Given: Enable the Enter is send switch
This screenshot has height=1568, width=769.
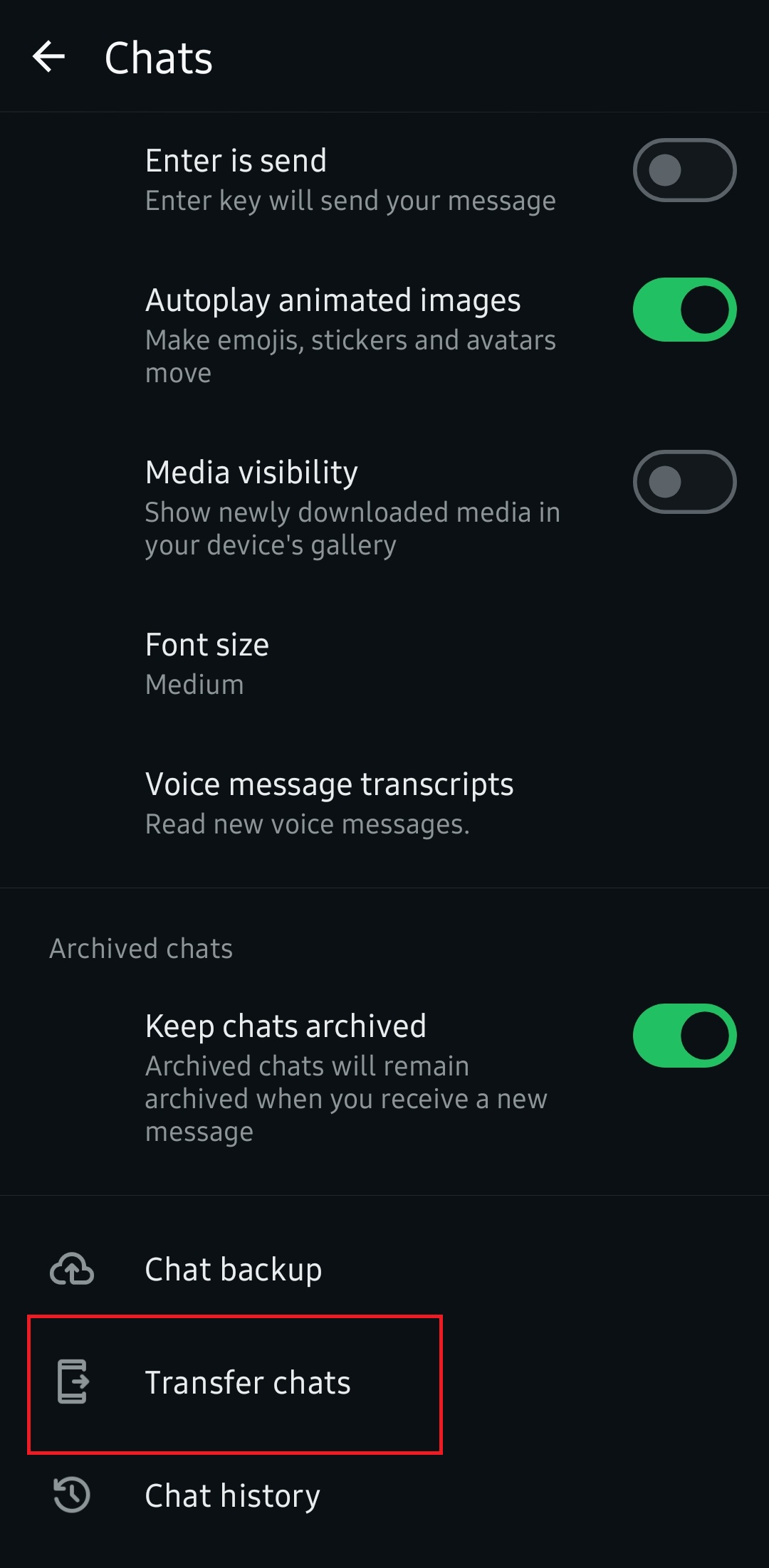Looking at the screenshot, I should point(684,170).
